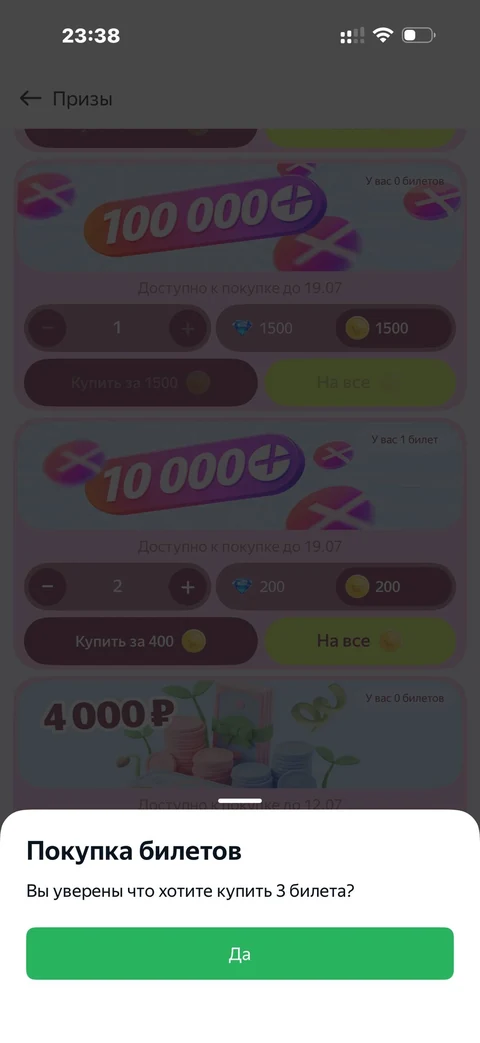Select diamonds payment 200 for 10 000 prize

click(x=275, y=586)
